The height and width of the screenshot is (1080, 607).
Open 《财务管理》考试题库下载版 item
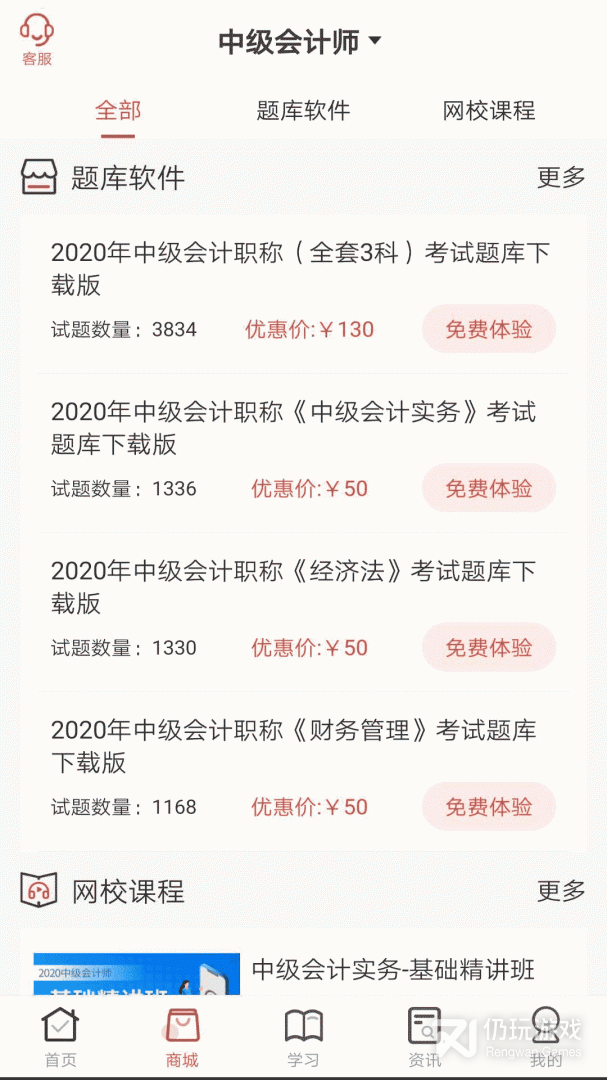pos(293,745)
